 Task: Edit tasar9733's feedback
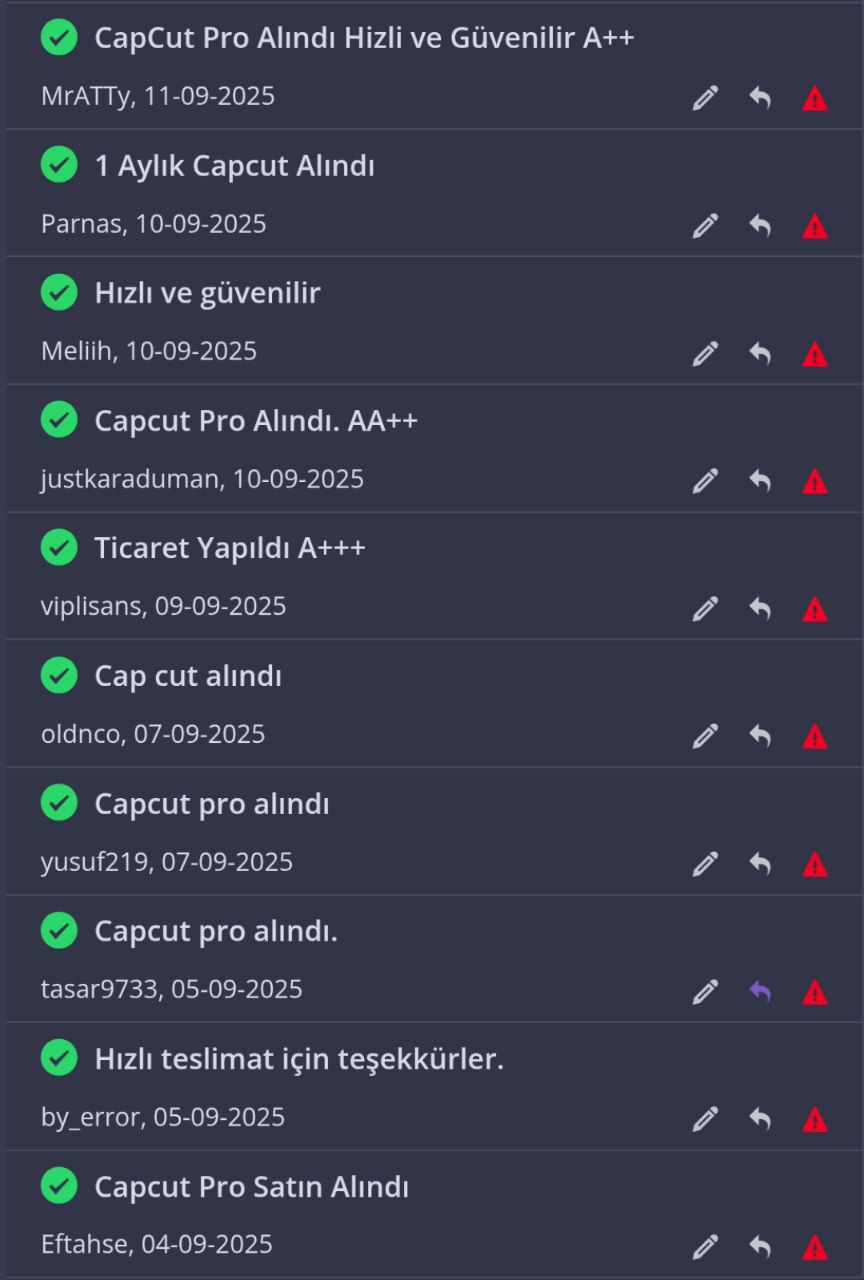(x=705, y=992)
